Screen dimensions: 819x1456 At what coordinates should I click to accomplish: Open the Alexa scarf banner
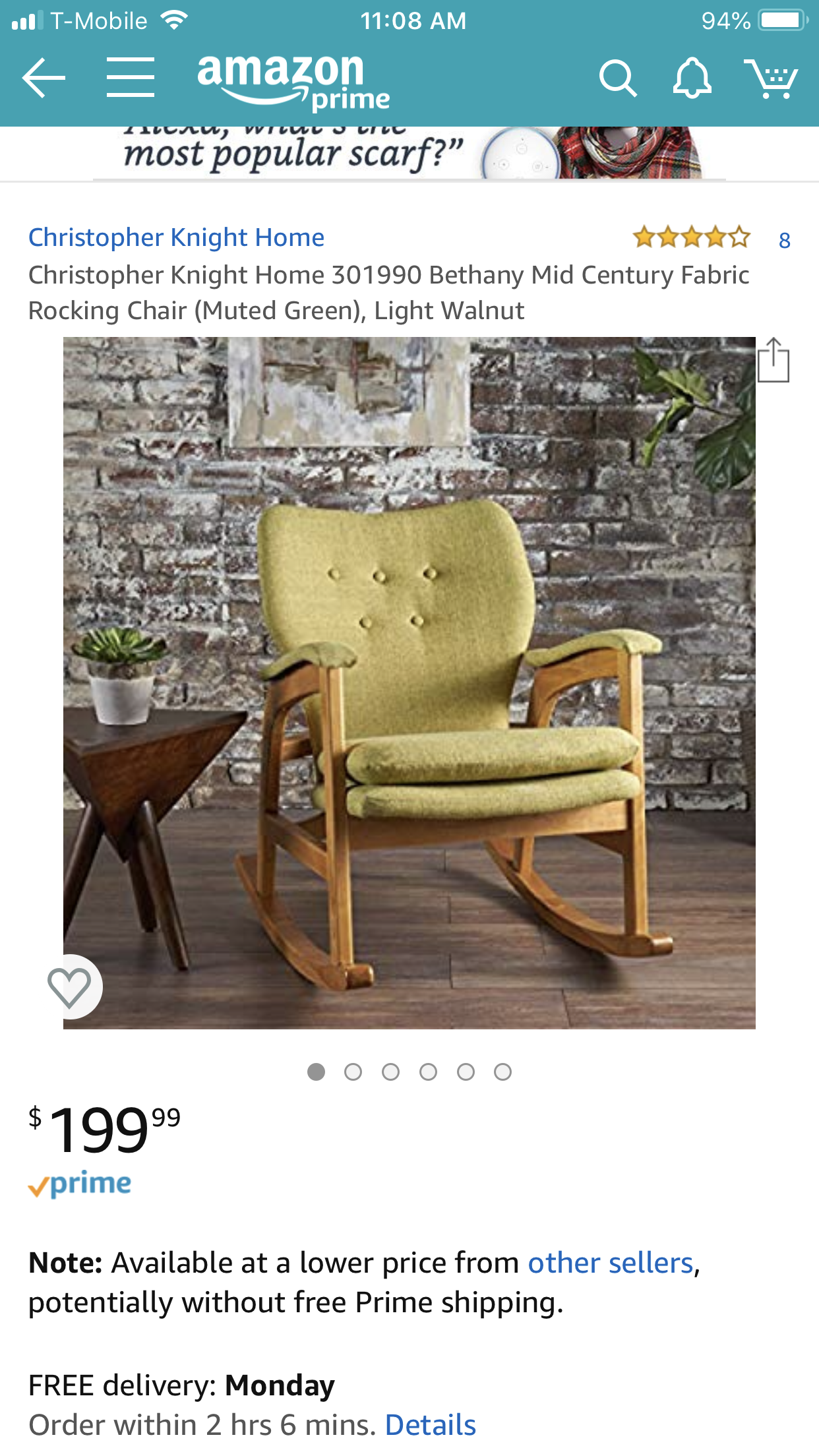tap(409, 153)
